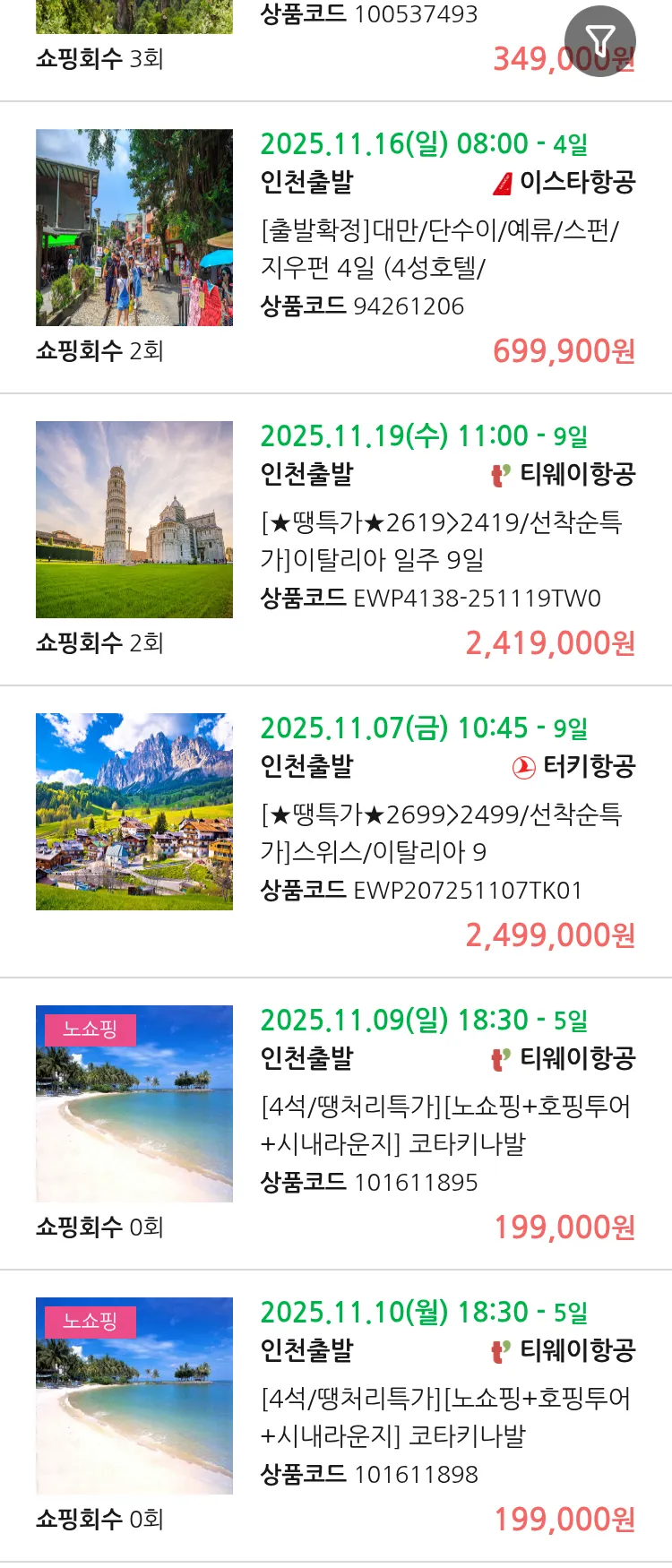View the Switzerland/Italy tour on Turkish Airlines

(441, 832)
